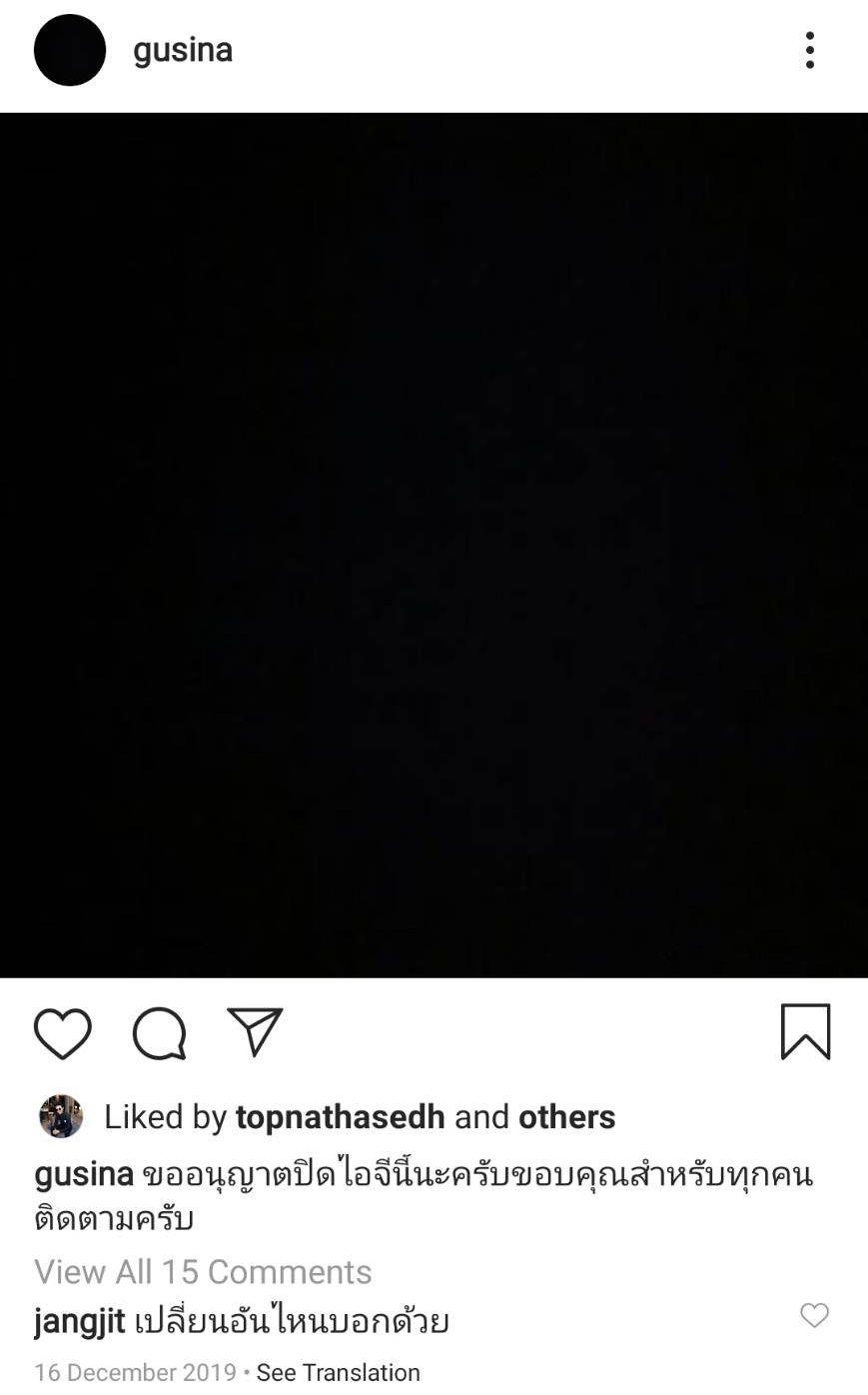868x1395 pixels.
Task: Like gusina's post with the heart icon
Action: pos(63,1033)
